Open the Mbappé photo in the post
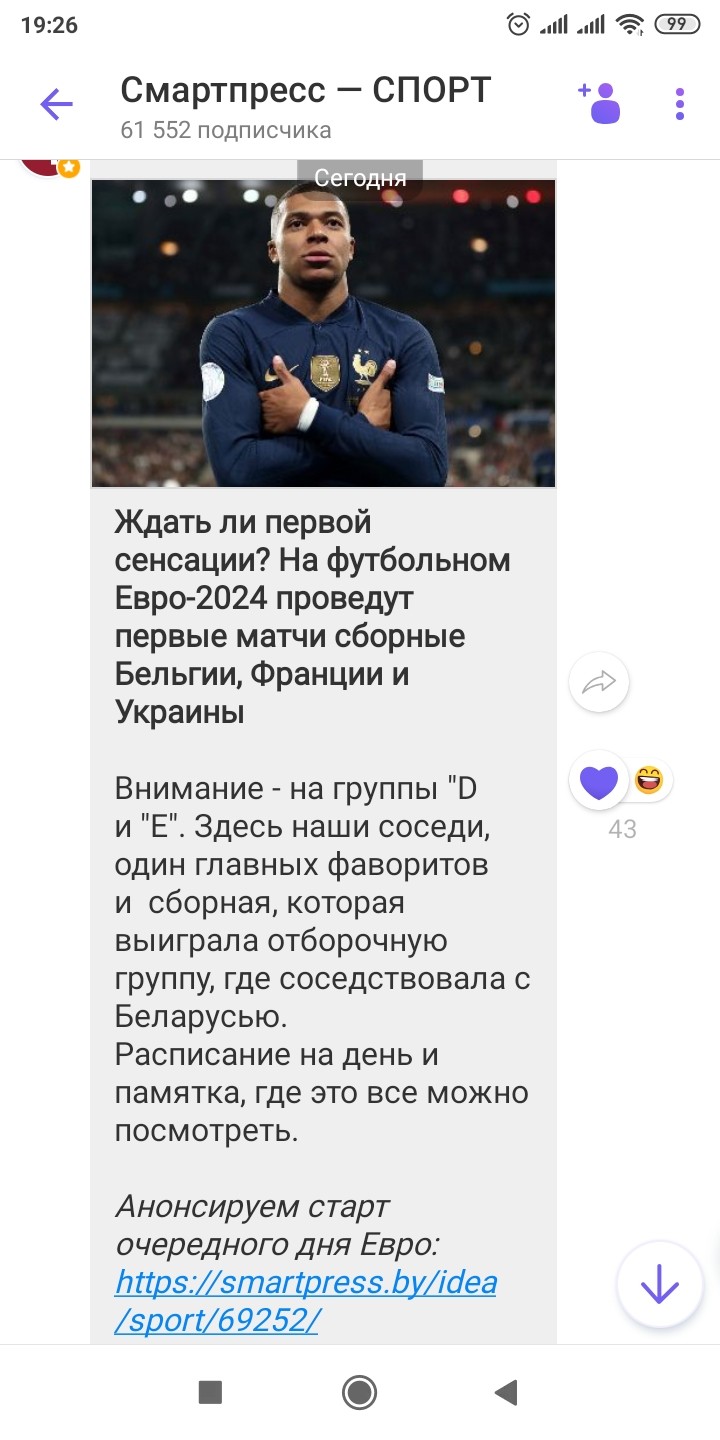The width and height of the screenshot is (720, 1440). pyautogui.click(x=323, y=333)
